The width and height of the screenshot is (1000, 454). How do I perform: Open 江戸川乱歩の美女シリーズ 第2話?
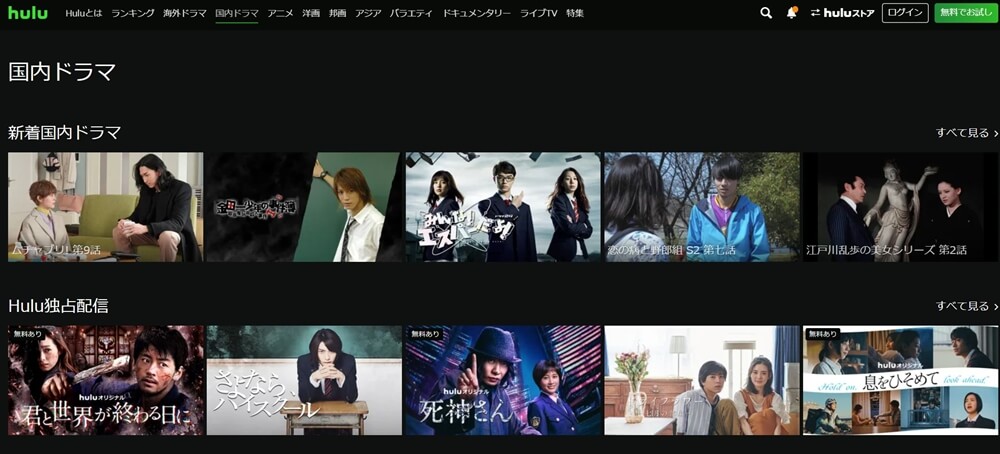[901, 207]
